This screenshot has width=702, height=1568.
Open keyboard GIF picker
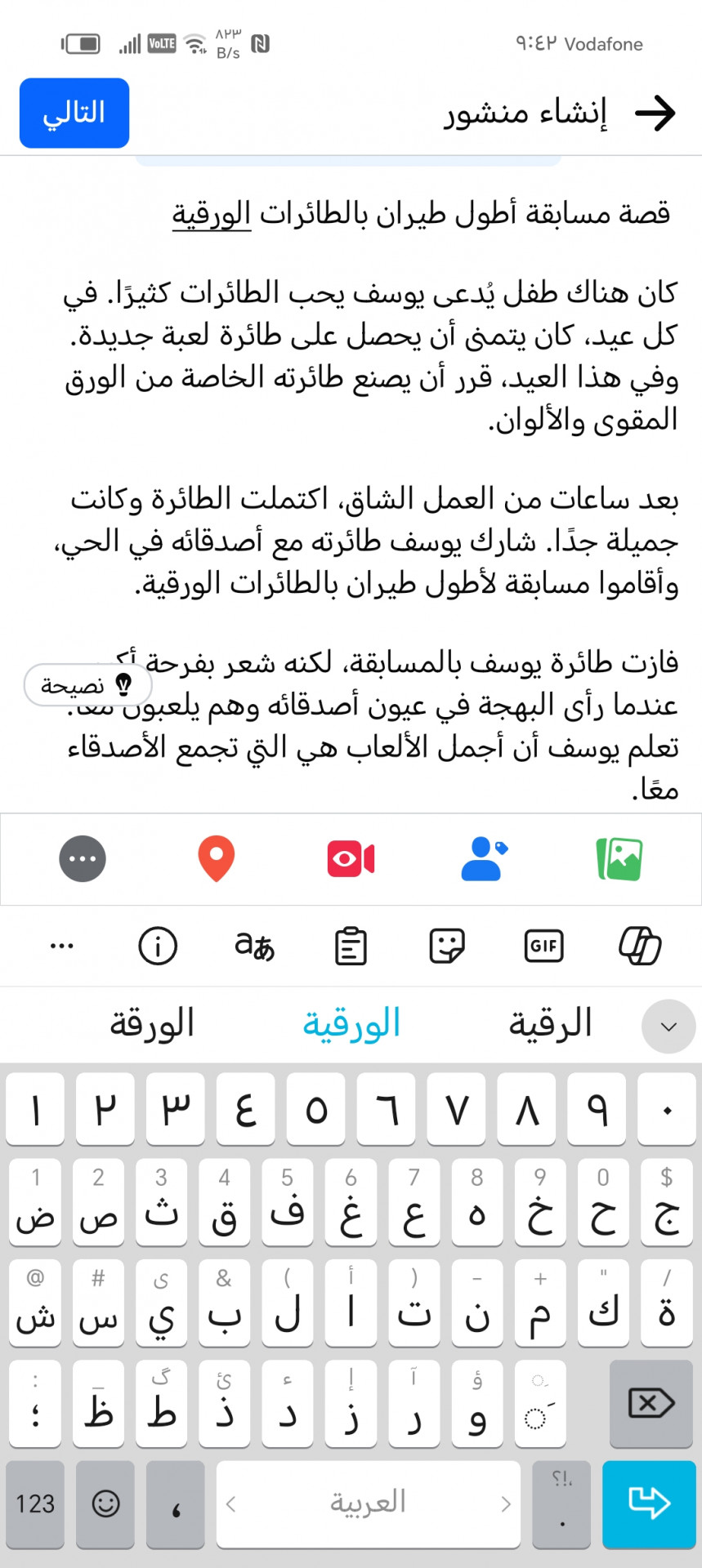pyautogui.click(x=543, y=947)
